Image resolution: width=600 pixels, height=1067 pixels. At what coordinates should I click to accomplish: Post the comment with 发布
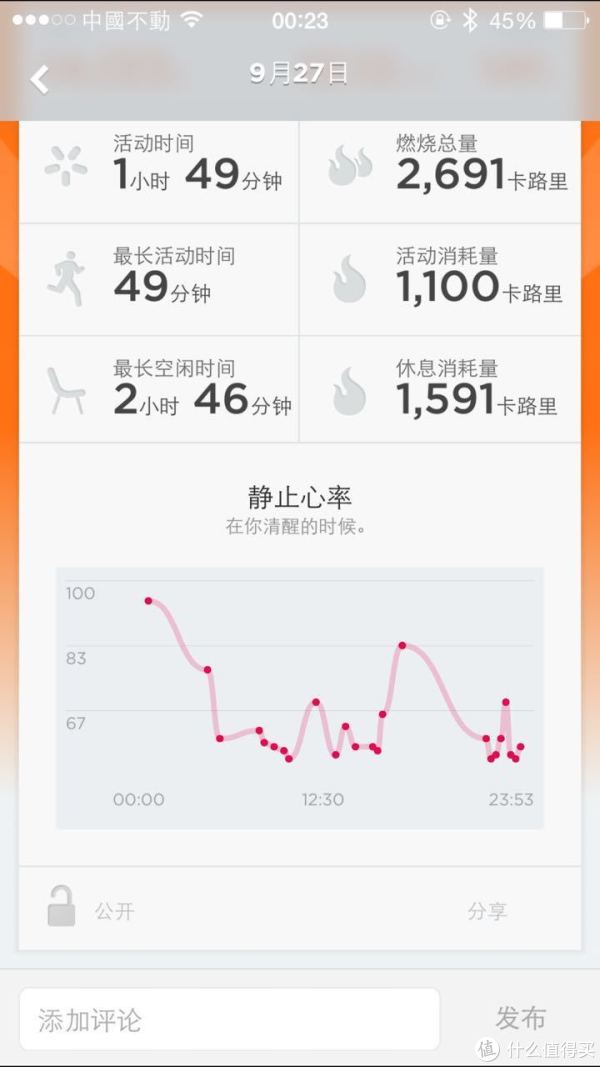point(520,1019)
